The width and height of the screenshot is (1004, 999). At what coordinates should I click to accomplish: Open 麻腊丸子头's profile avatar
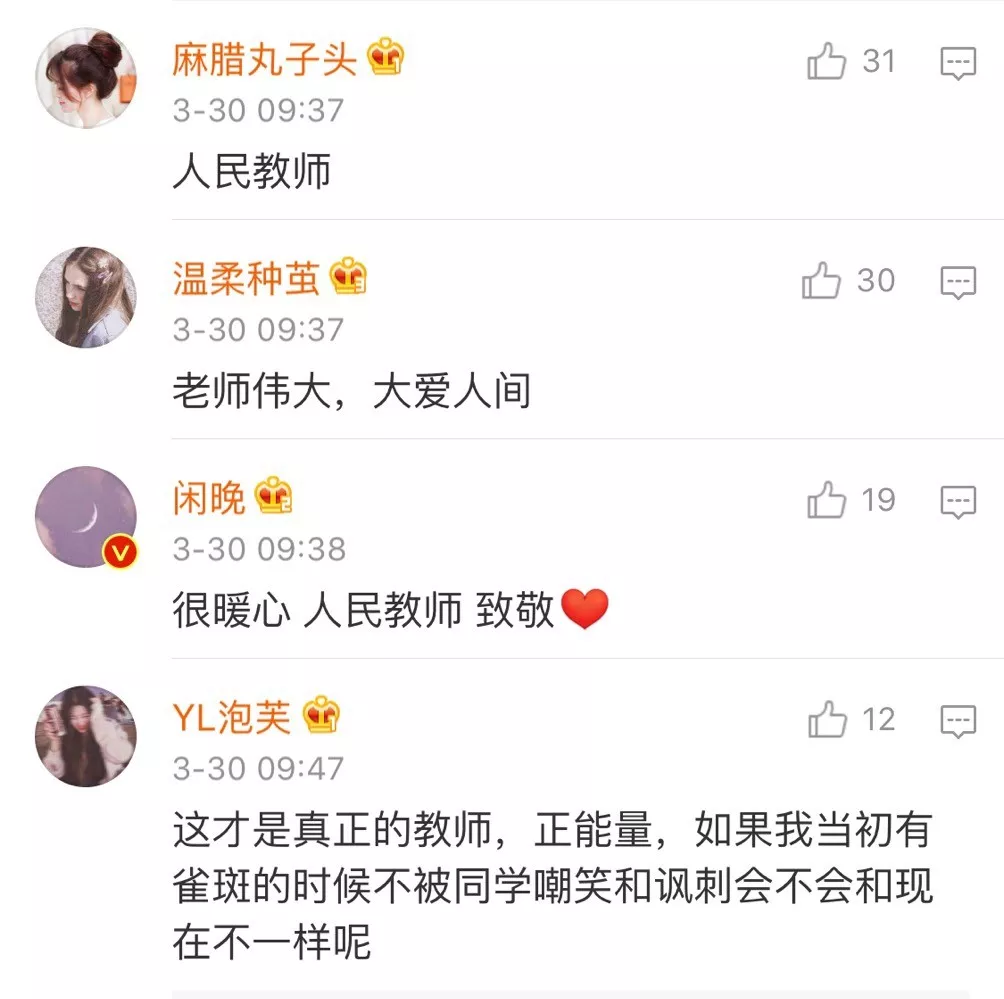pyautogui.click(x=85, y=78)
